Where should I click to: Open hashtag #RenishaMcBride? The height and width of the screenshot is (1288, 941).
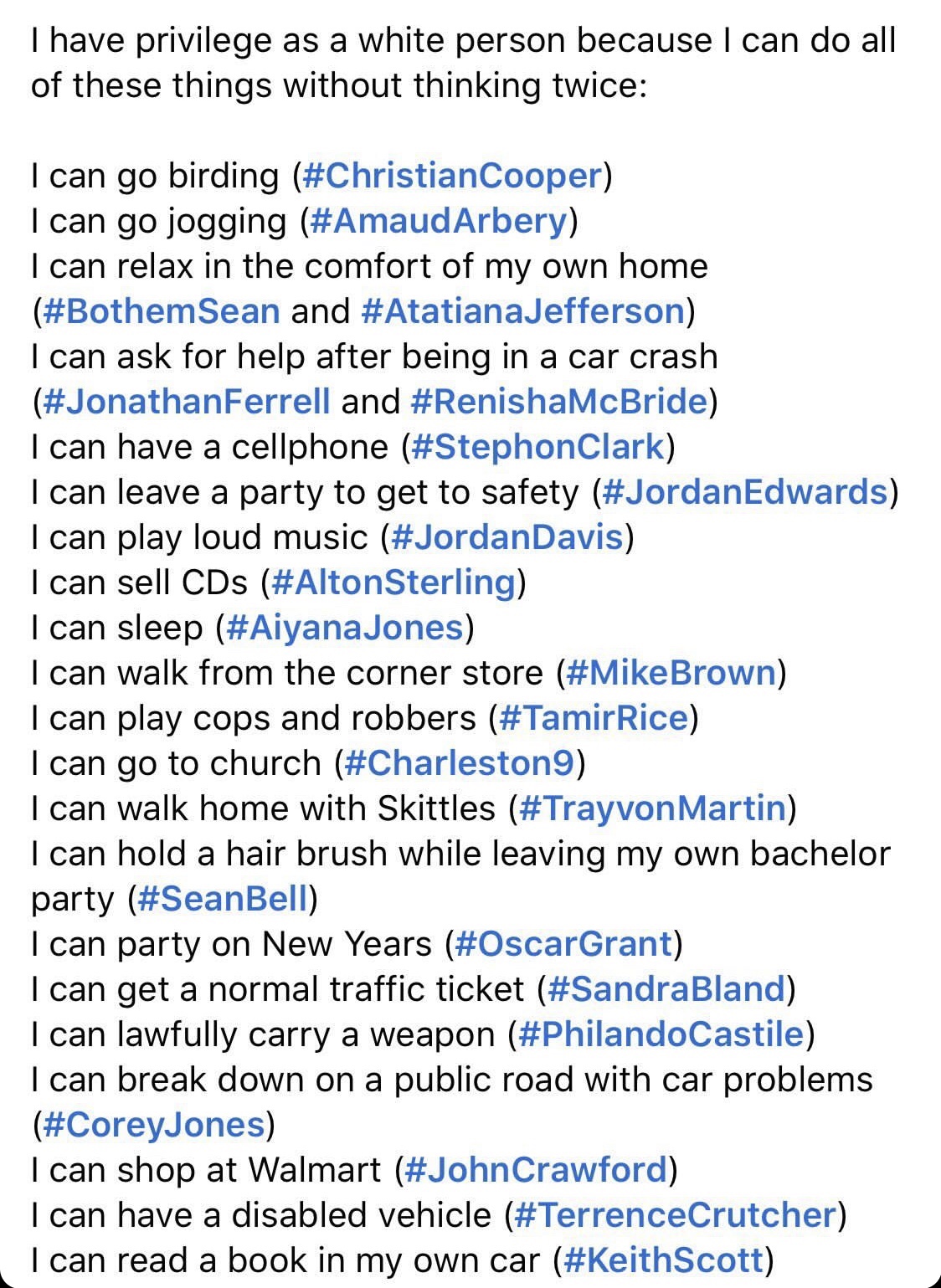click(x=559, y=402)
